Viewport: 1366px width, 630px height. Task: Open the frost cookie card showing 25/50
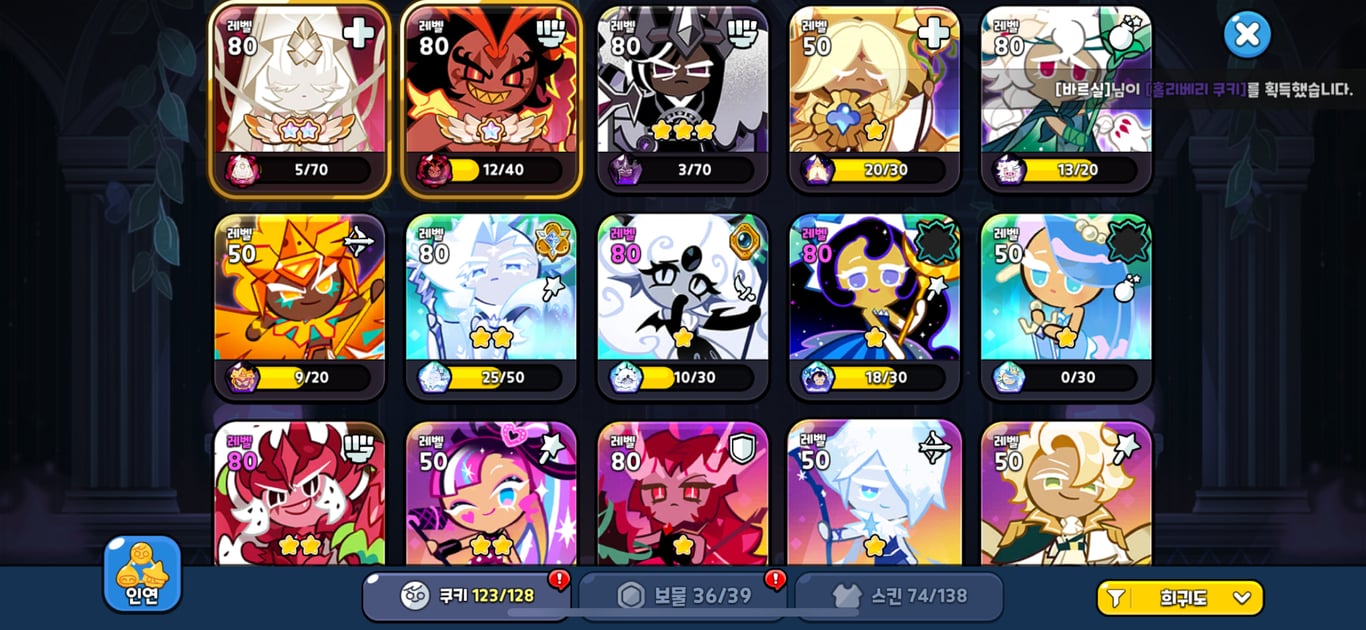click(x=491, y=305)
